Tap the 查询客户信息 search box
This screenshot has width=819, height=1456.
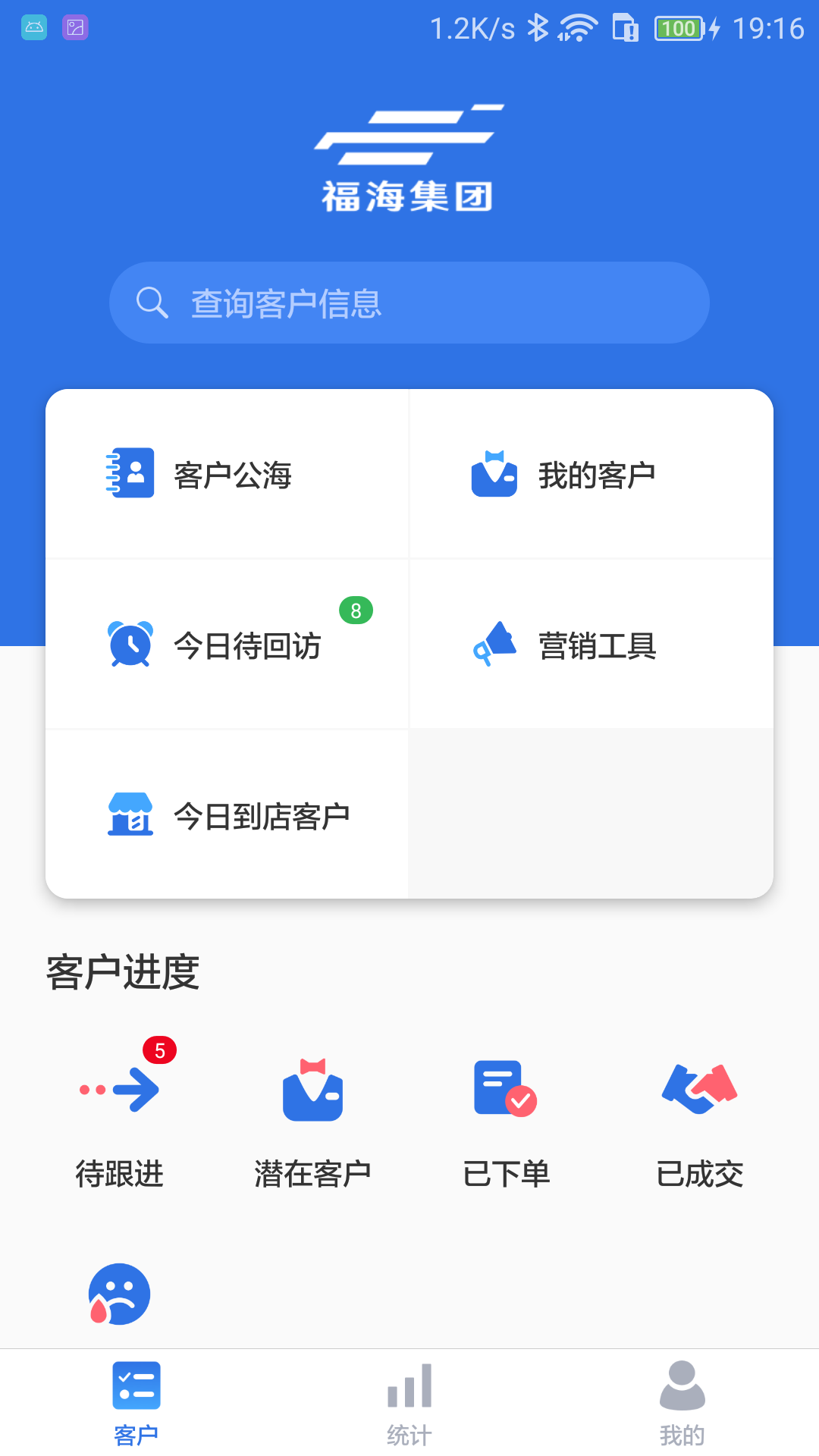(409, 303)
